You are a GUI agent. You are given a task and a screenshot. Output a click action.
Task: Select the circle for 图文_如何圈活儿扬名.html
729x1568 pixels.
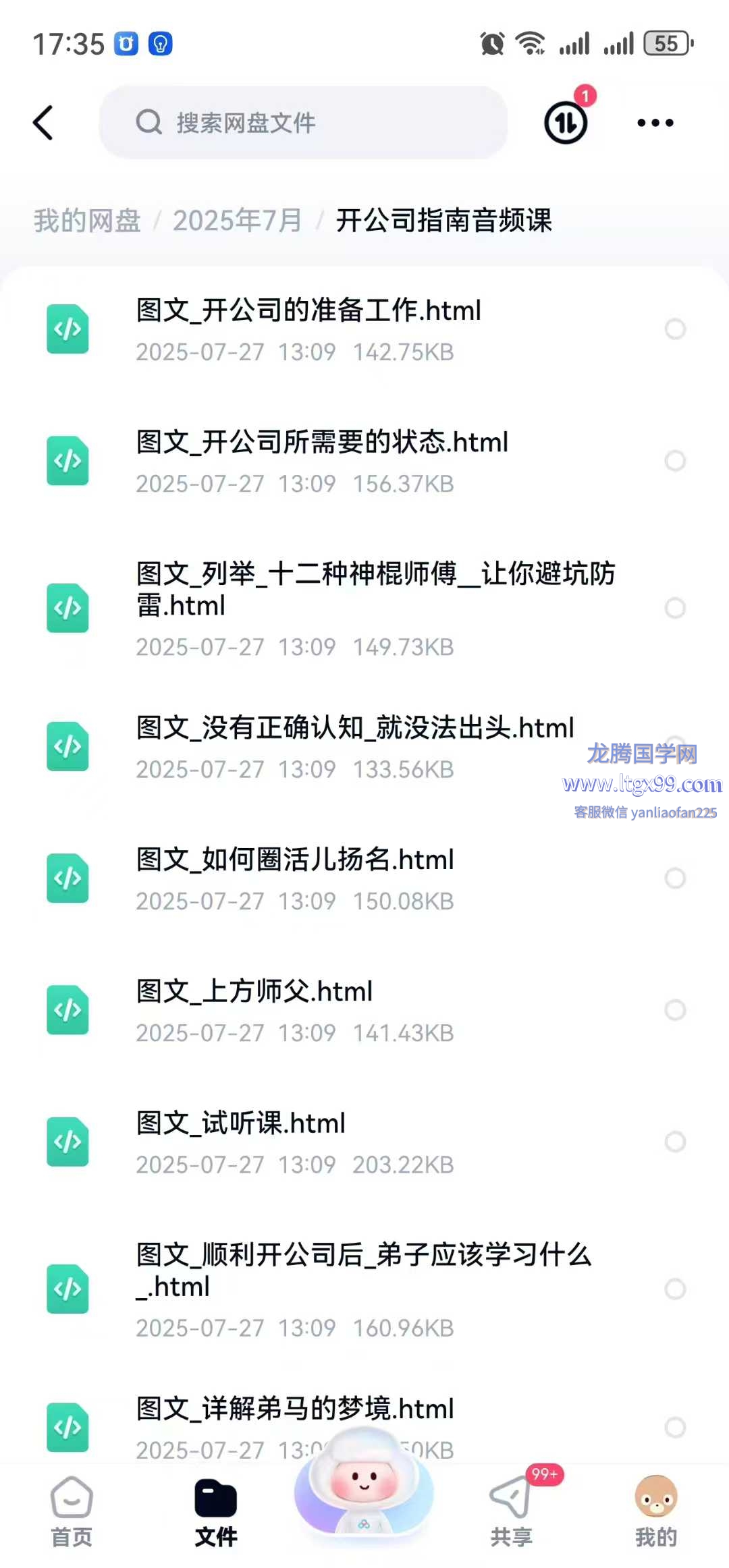tap(675, 878)
